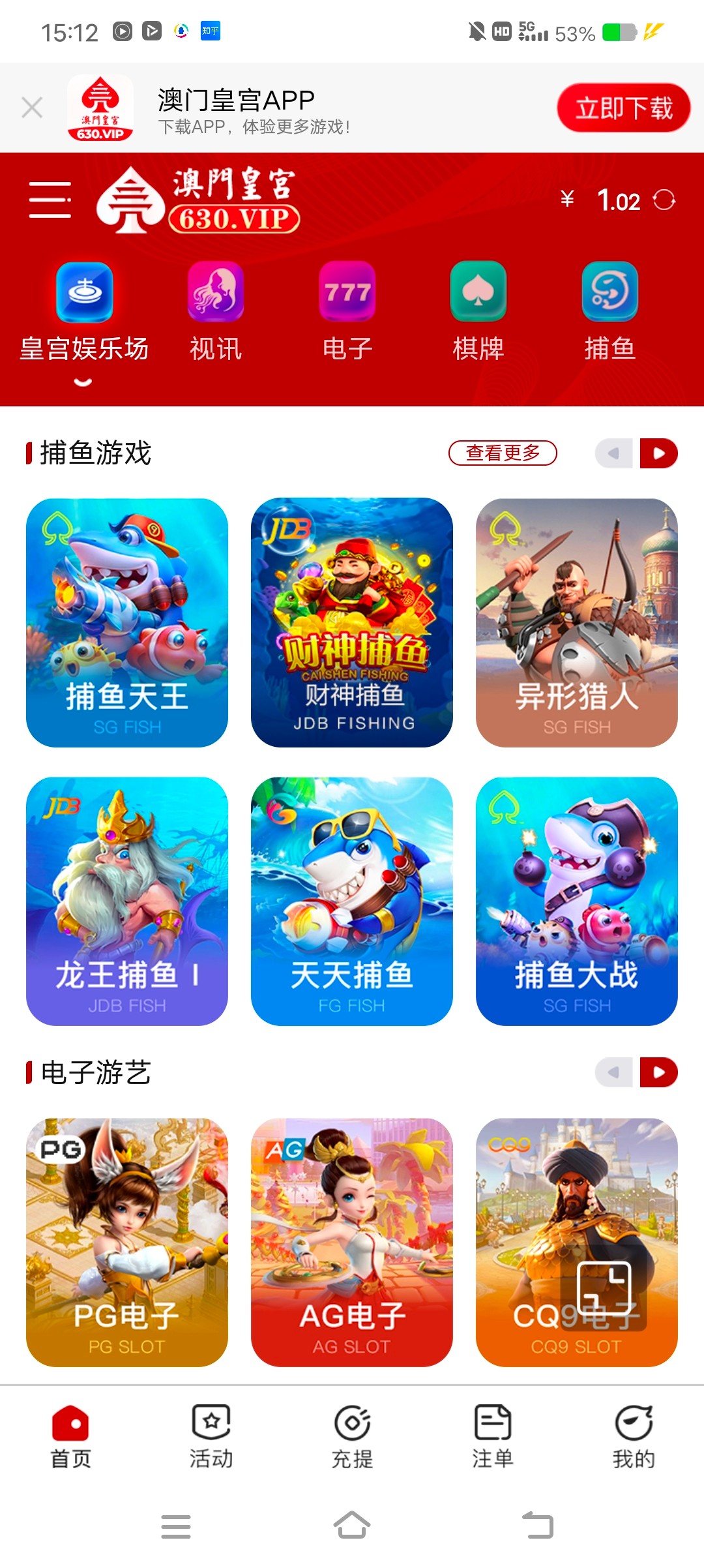Viewport: 704px width, 1568px height.
Task: Dismiss the app banner with the X
Action: click(32, 106)
